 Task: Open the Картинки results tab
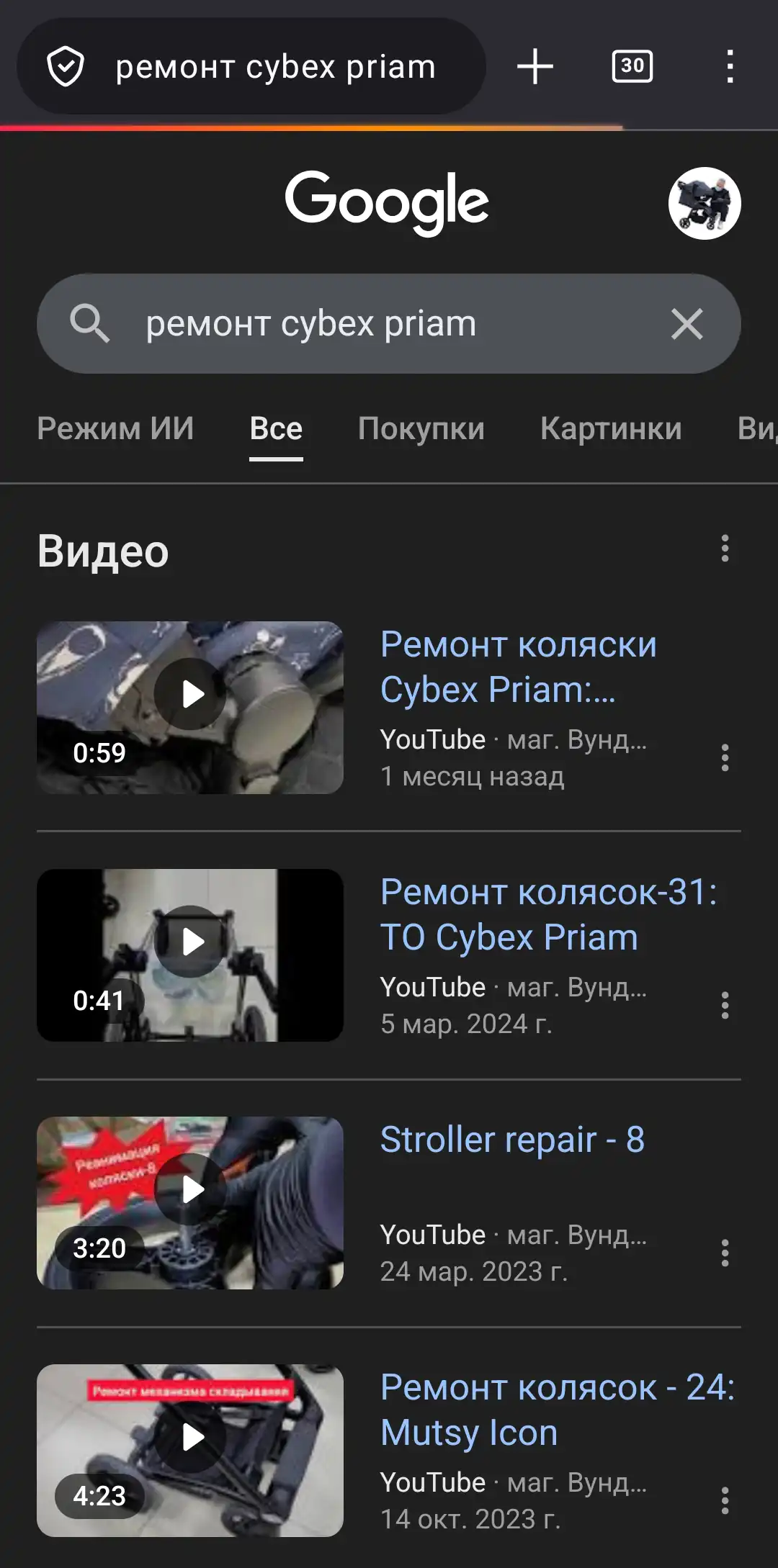point(612,428)
